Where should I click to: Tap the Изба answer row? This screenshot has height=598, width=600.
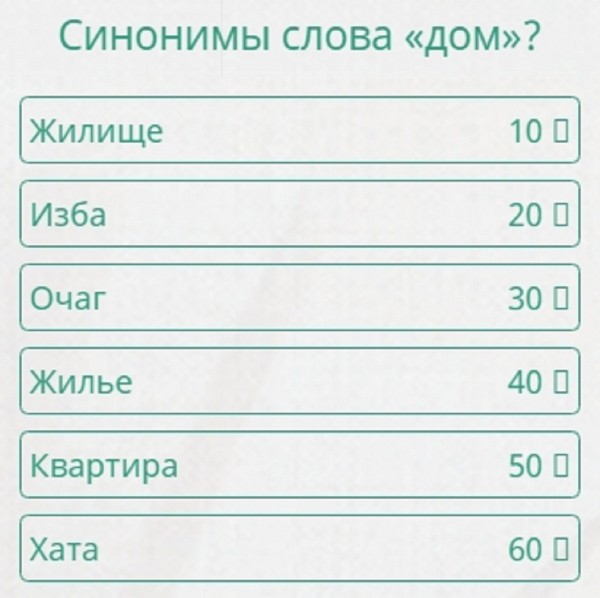click(x=299, y=214)
